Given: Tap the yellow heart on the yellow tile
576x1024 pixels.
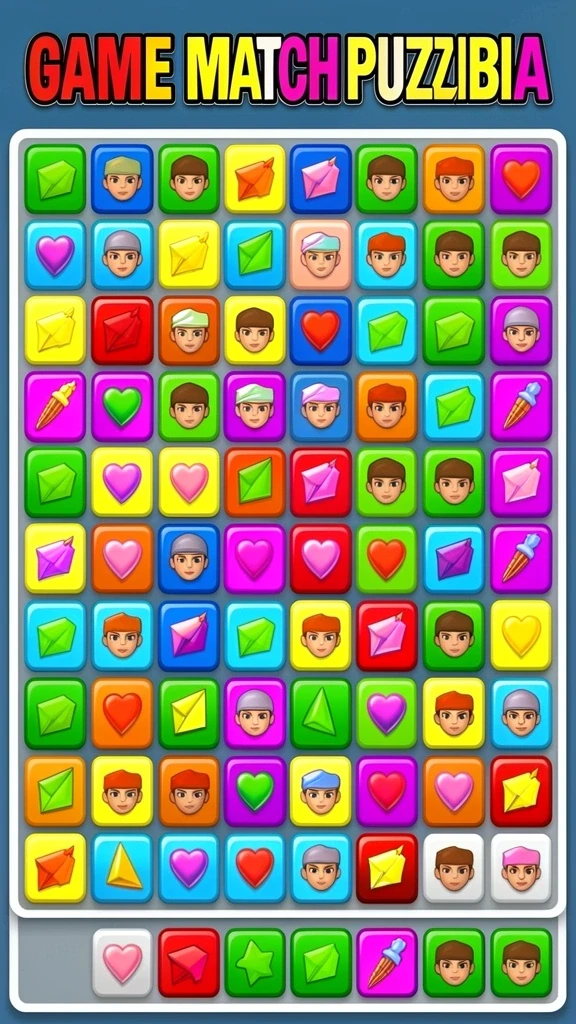Looking at the screenshot, I should [x=521, y=635].
